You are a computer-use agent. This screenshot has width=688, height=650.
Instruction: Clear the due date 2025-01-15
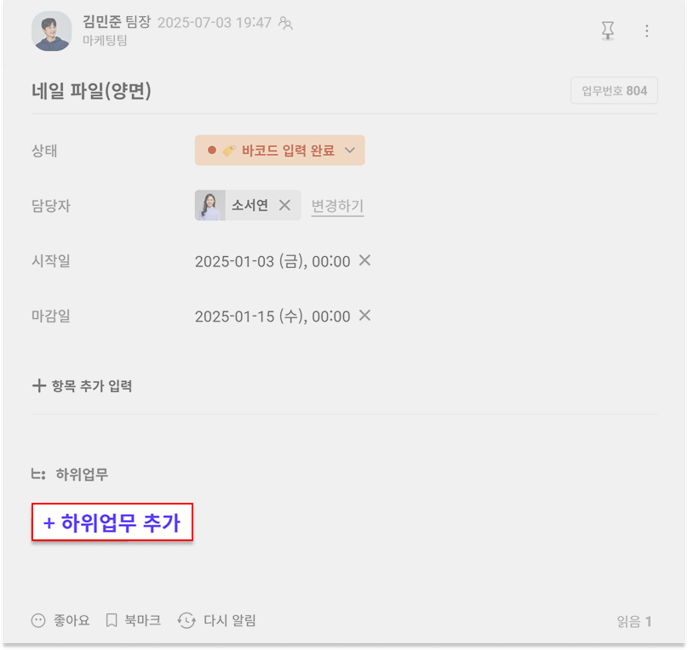[365, 315]
